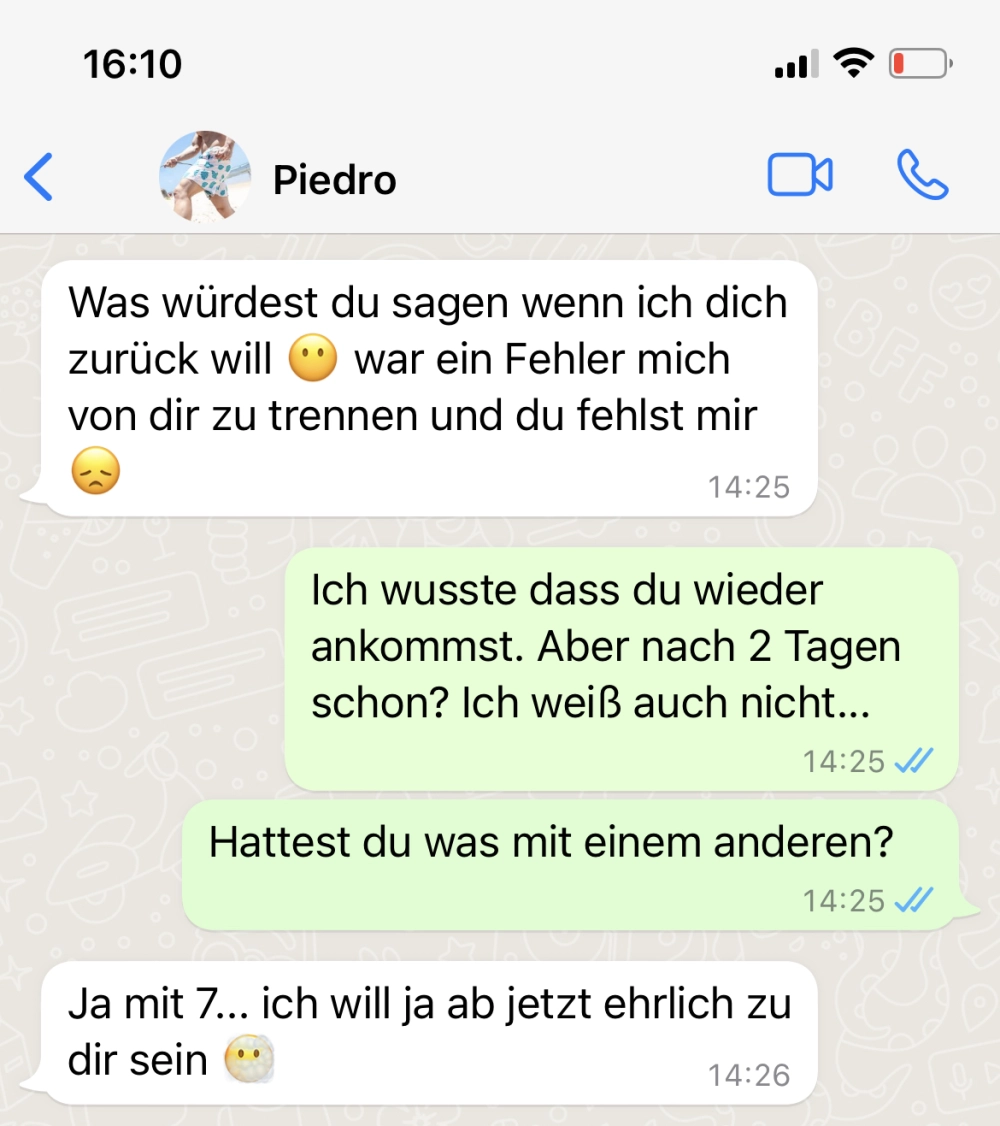Start a video call with Piedro
The width and height of the screenshot is (1000, 1126).
[800, 176]
